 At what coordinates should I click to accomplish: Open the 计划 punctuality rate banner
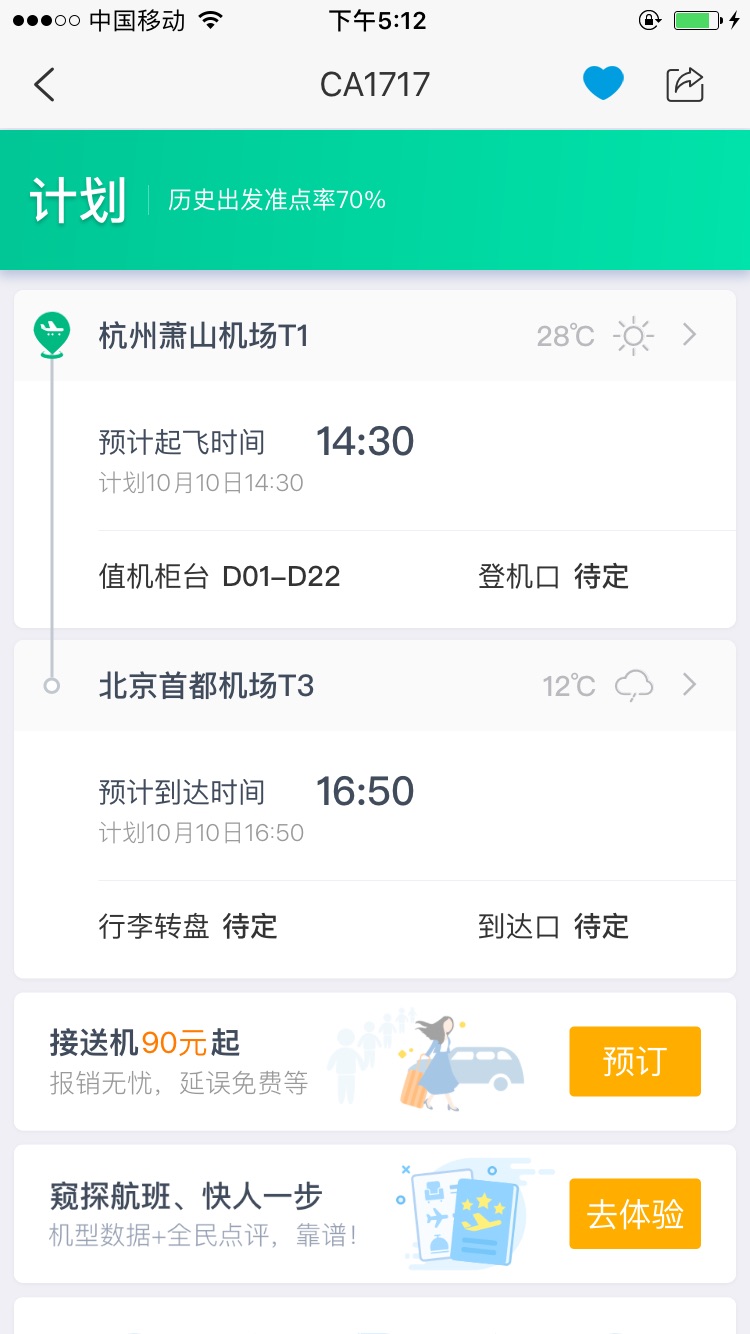(x=375, y=200)
